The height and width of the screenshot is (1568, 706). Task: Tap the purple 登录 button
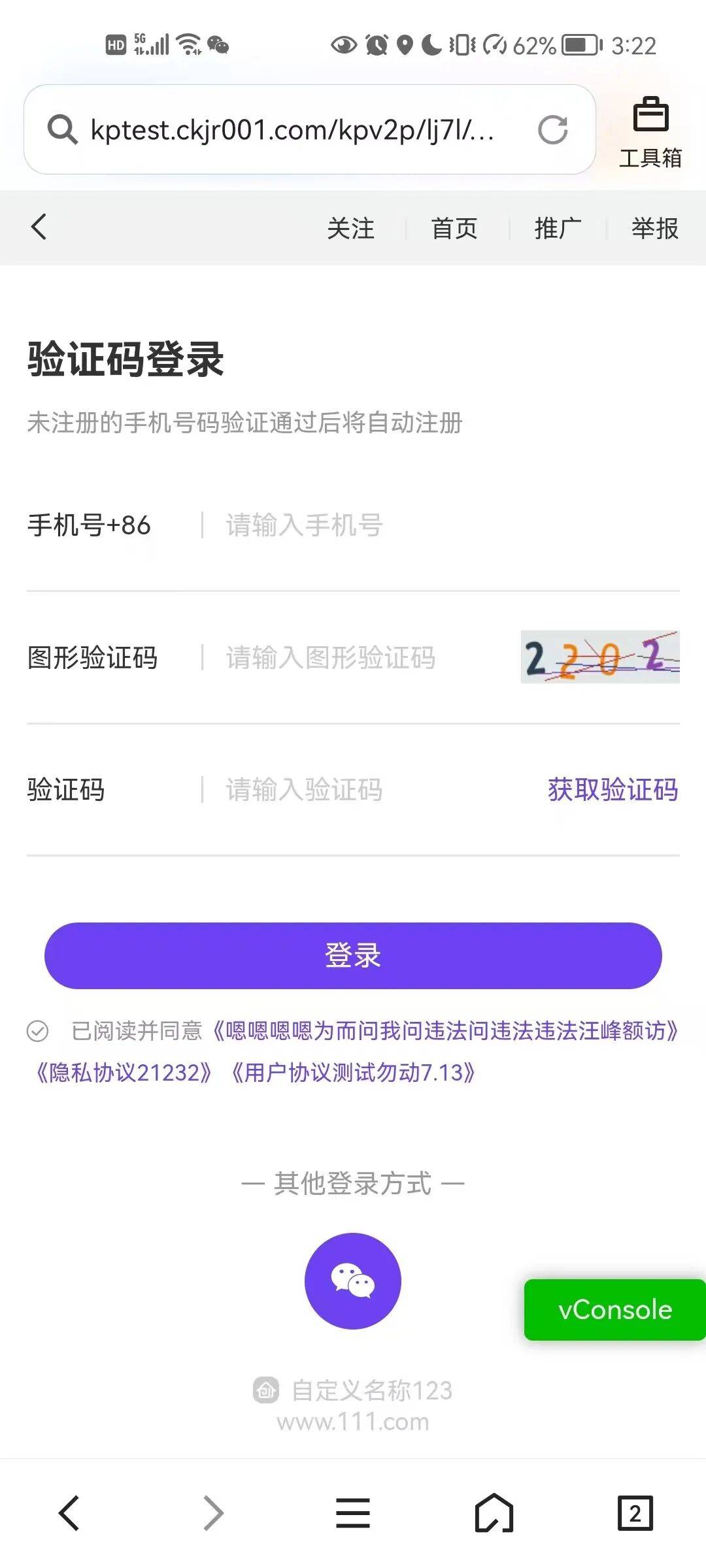pos(353,955)
